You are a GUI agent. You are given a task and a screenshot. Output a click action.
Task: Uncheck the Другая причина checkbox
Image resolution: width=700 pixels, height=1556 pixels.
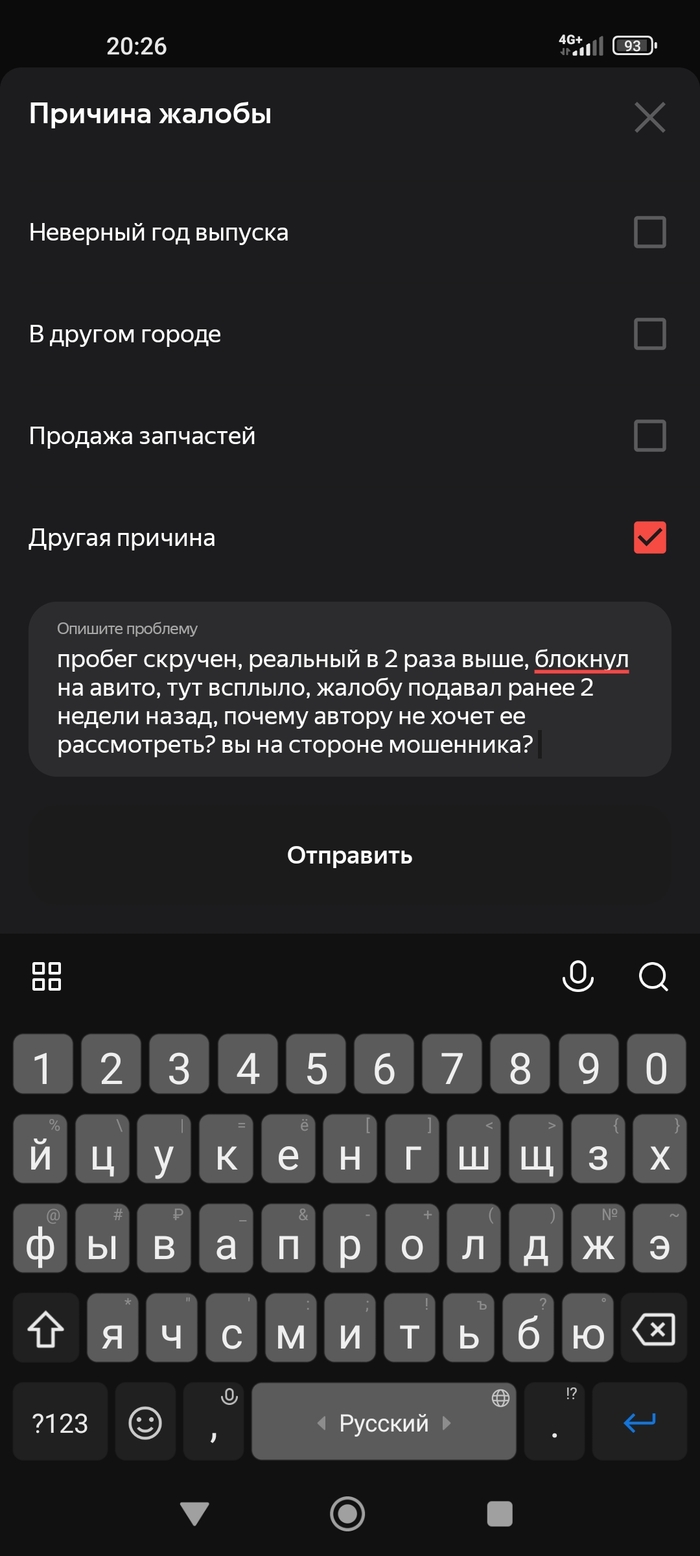[x=650, y=538]
